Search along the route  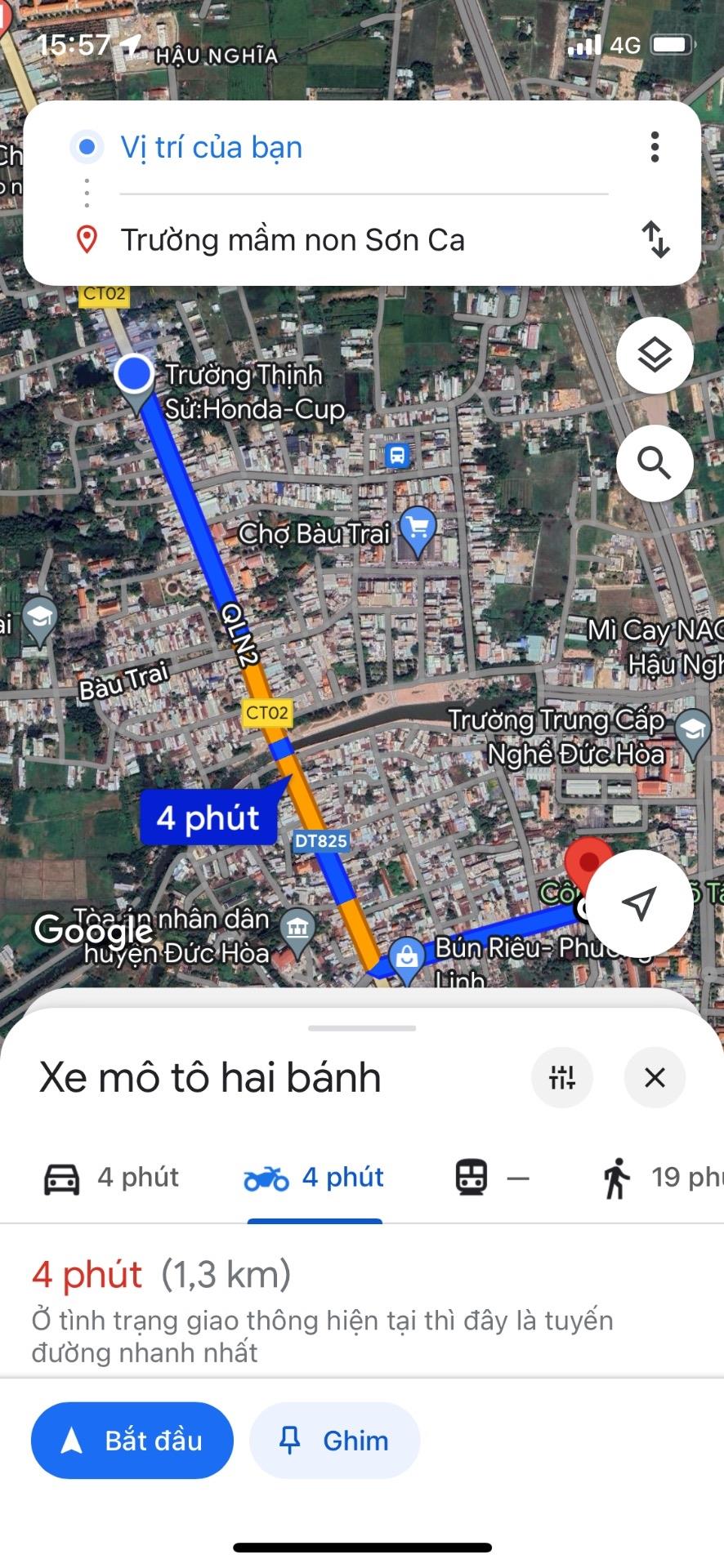coord(655,463)
